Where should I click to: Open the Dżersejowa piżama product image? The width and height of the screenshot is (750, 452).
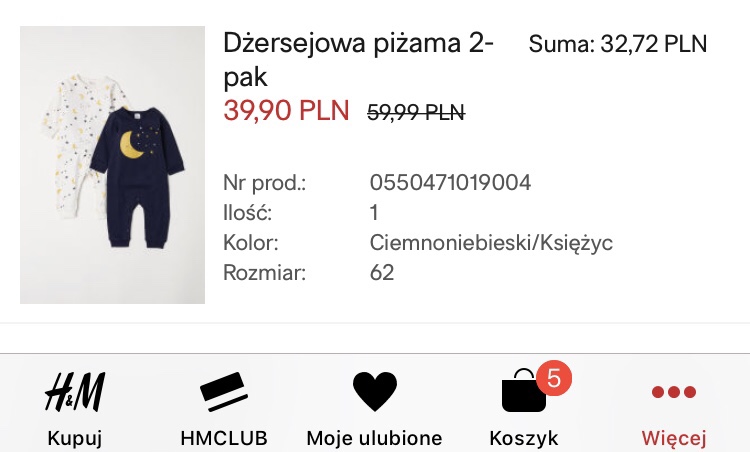pos(112,165)
